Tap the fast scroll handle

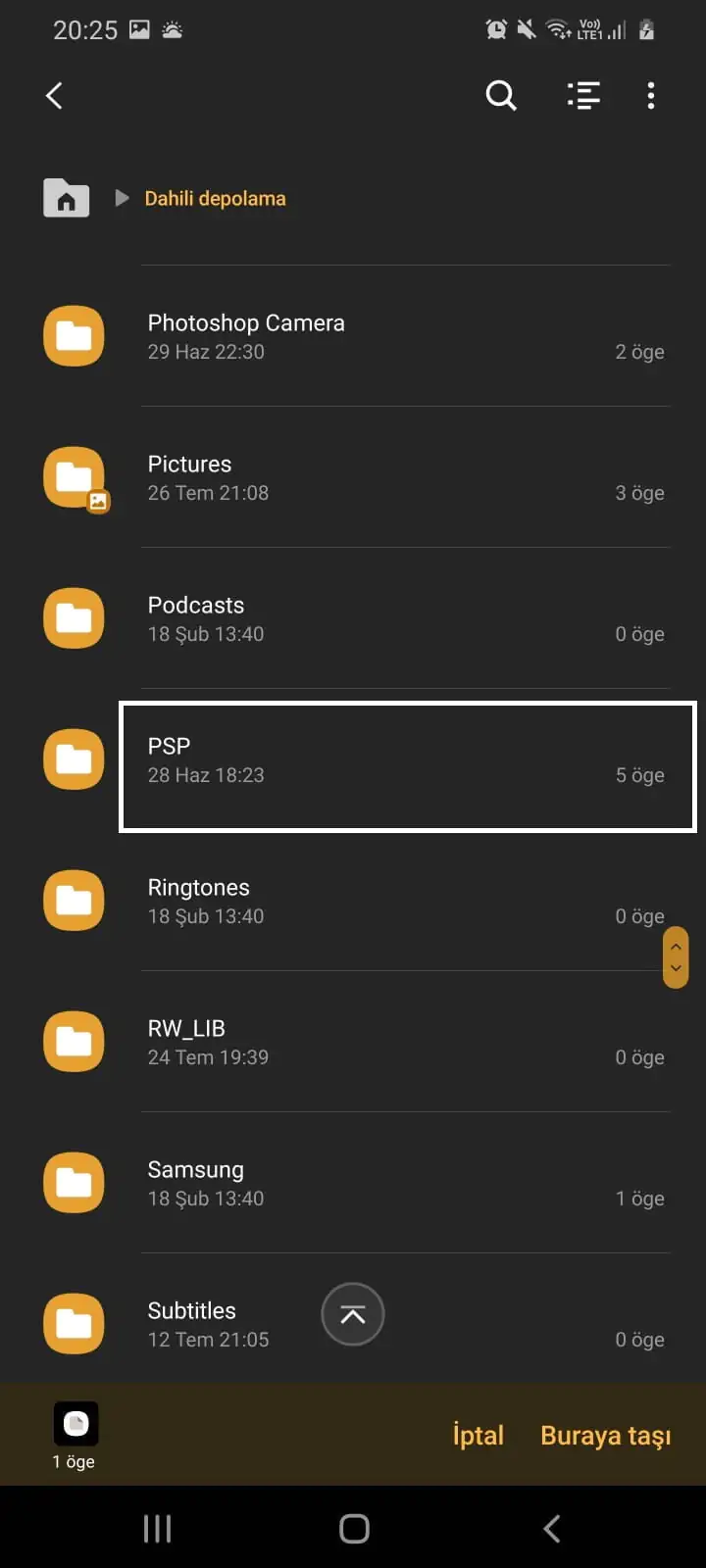676,957
